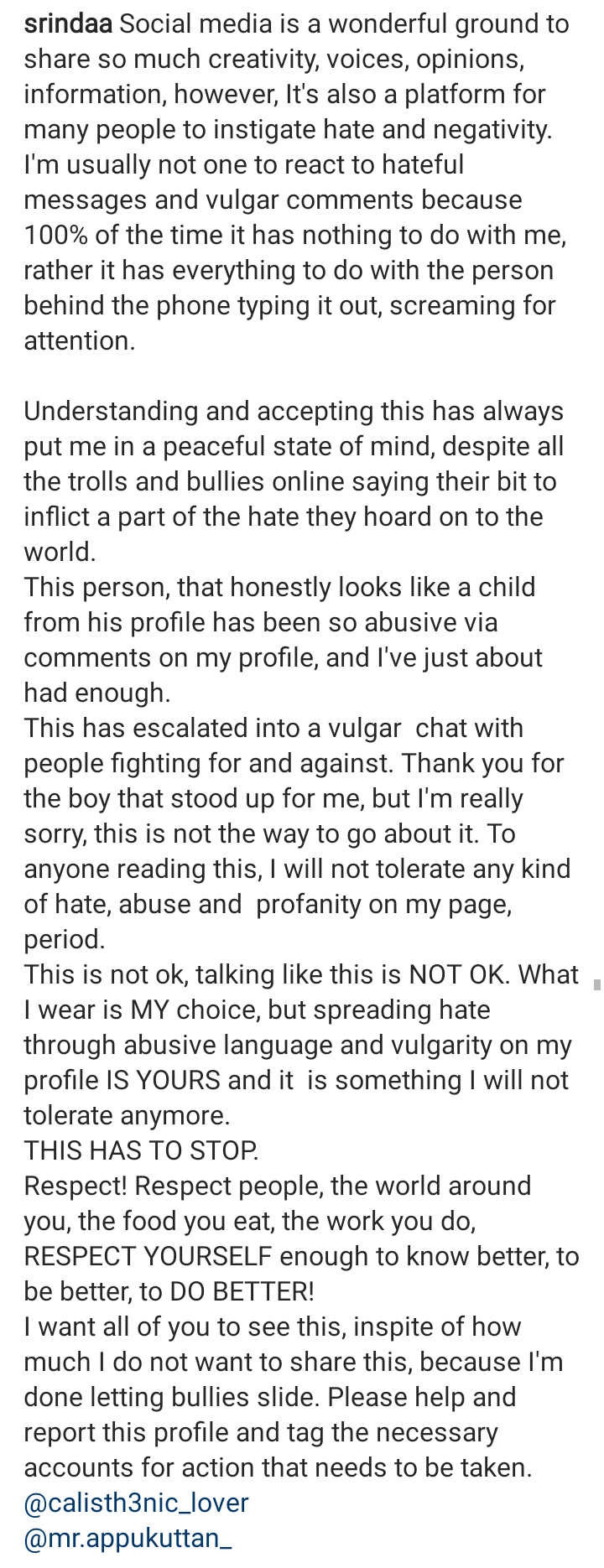The image size is (604, 1568).
Task: Open the @calisth3nic_lover mention
Action: coord(136,1503)
